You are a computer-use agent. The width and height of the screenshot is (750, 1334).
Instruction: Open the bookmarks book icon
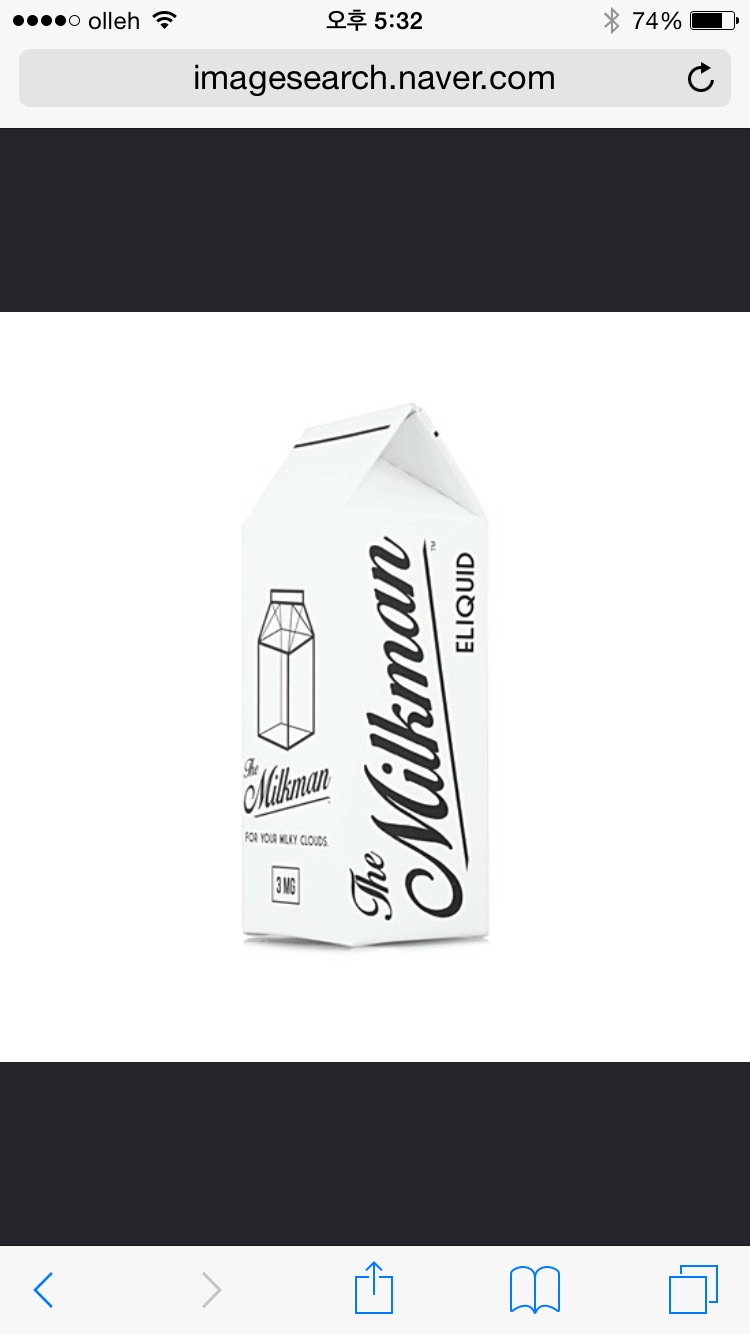point(534,1289)
